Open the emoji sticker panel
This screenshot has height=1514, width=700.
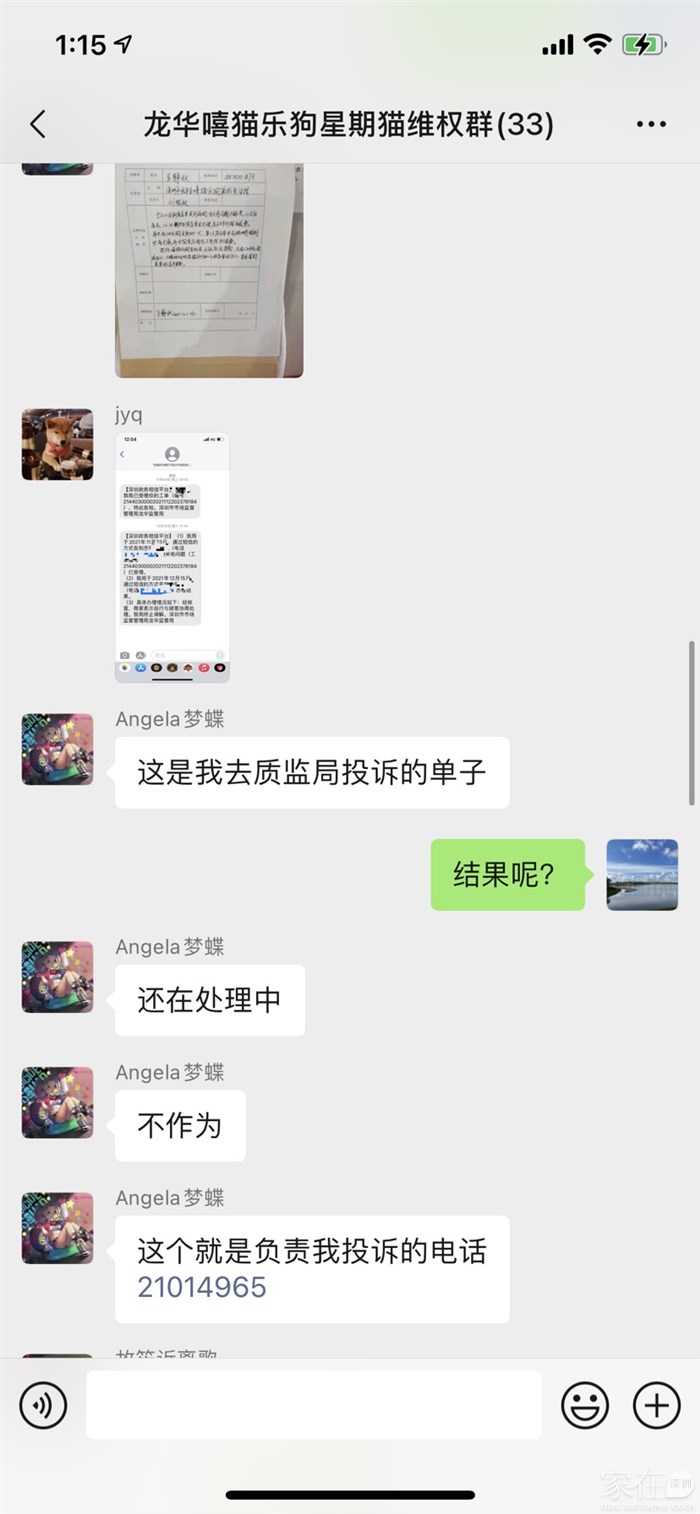coord(585,1405)
